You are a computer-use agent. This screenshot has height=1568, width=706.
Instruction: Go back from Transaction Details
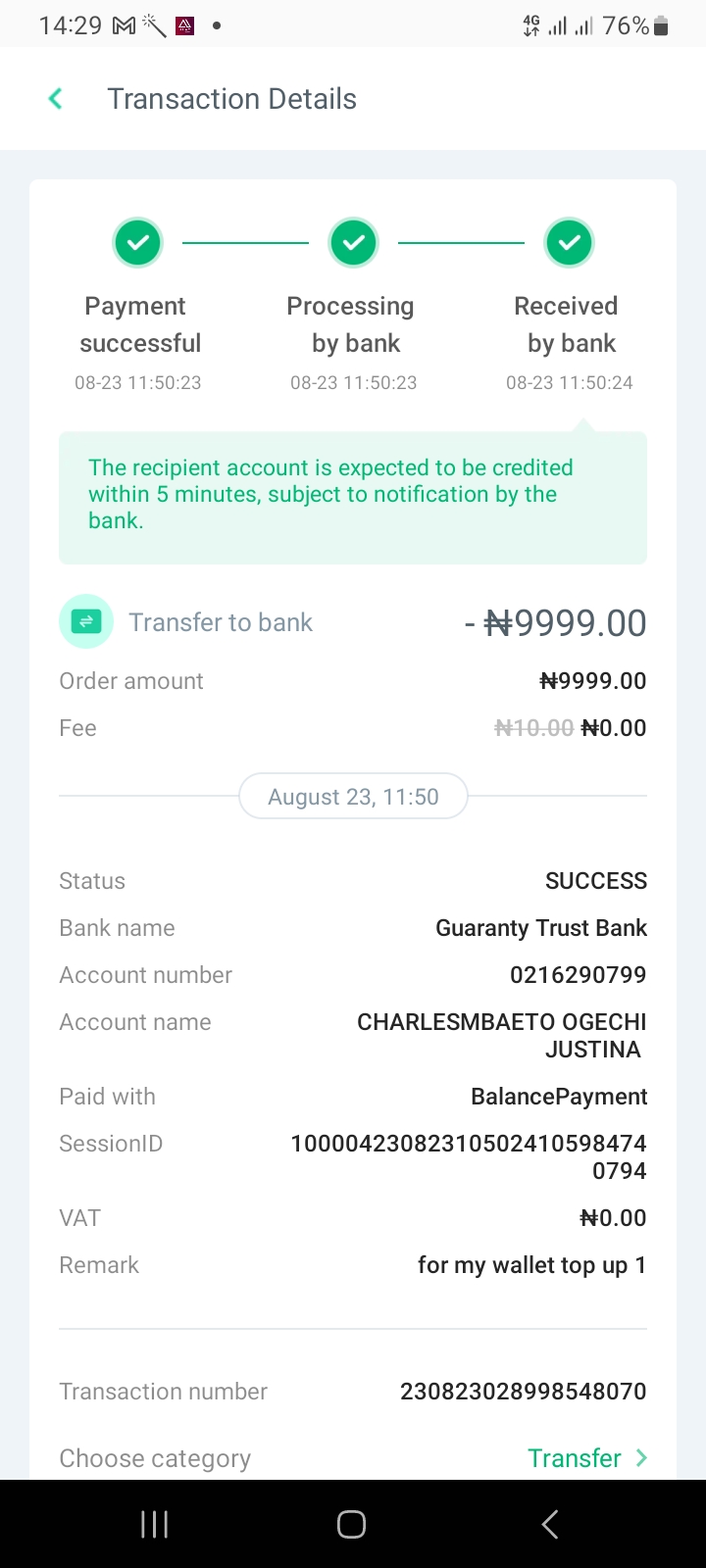56,99
